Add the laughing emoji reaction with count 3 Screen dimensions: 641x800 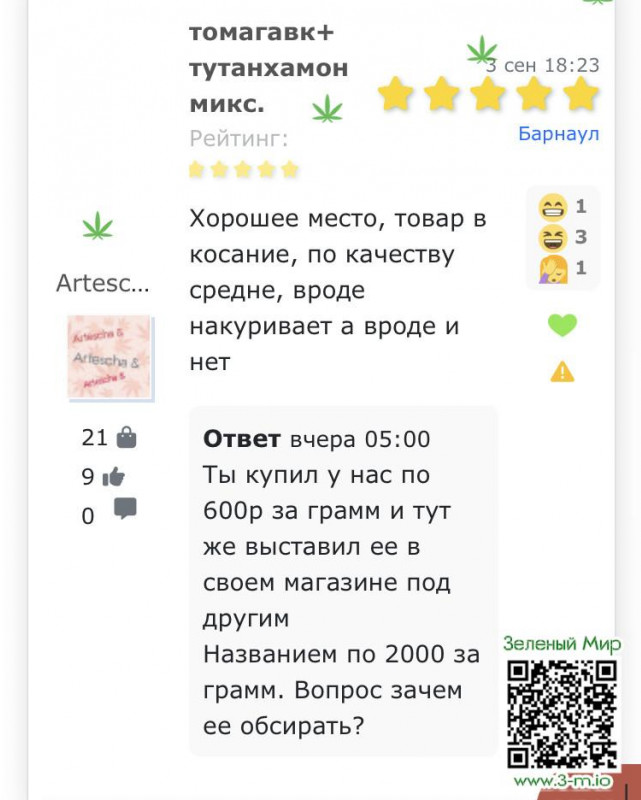click(x=552, y=238)
